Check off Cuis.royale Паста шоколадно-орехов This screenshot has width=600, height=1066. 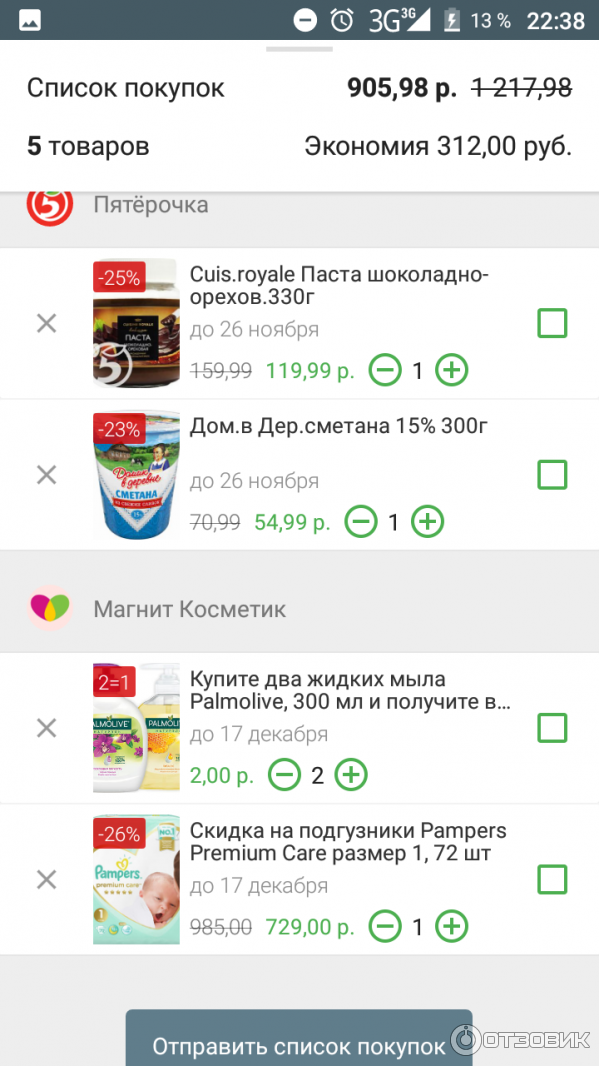click(x=552, y=323)
